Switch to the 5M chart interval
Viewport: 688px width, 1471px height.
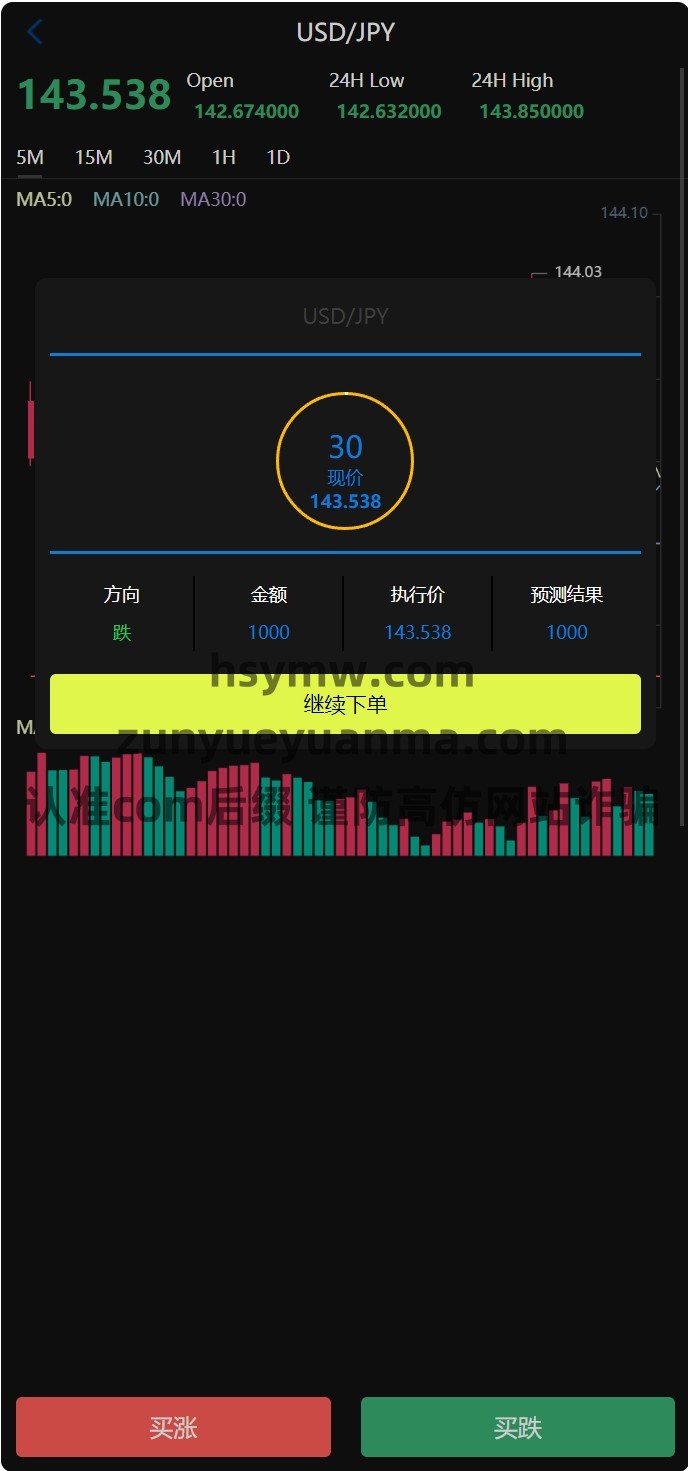pyautogui.click(x=30, y=157)
